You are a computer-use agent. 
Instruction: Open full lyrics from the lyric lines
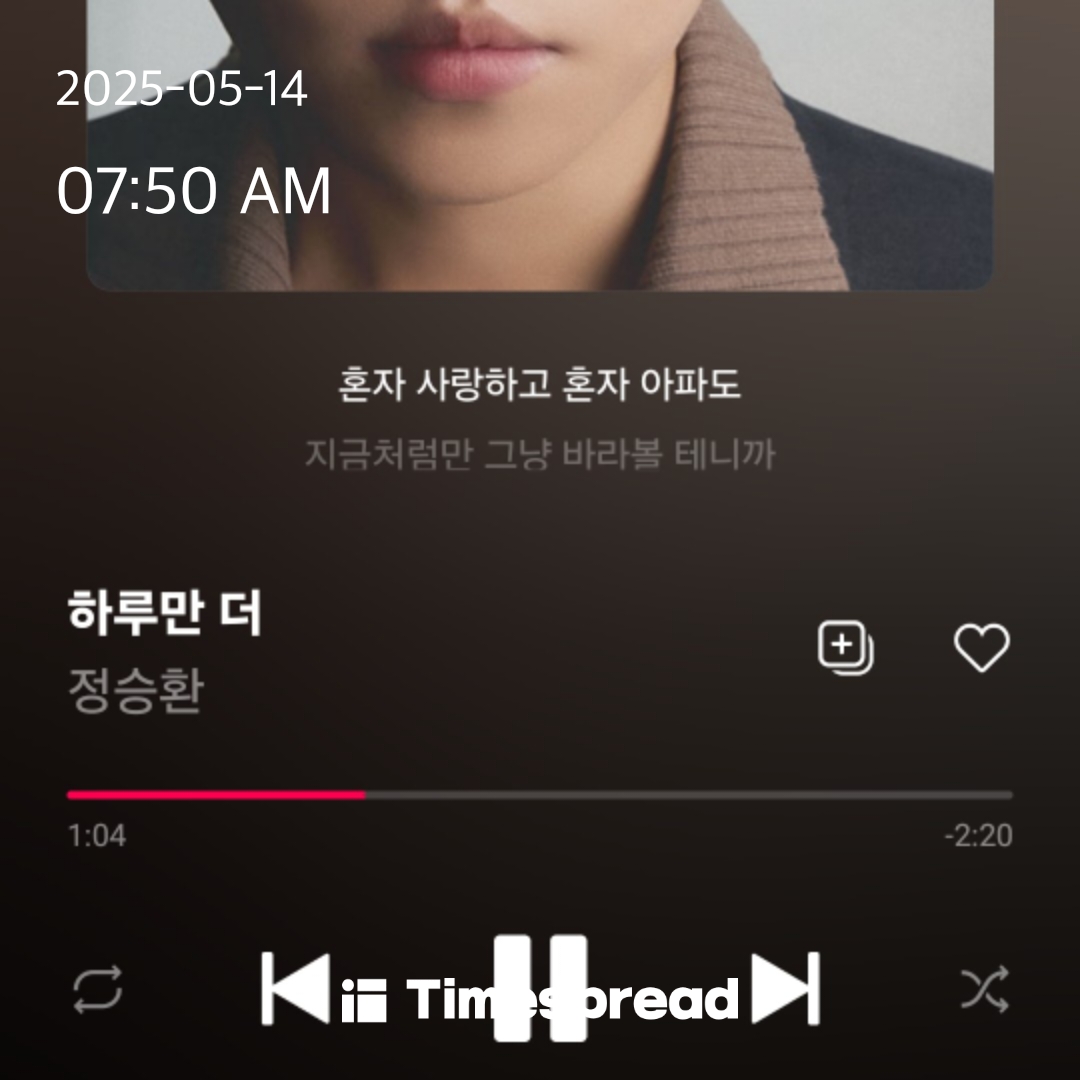pos(540,420)
